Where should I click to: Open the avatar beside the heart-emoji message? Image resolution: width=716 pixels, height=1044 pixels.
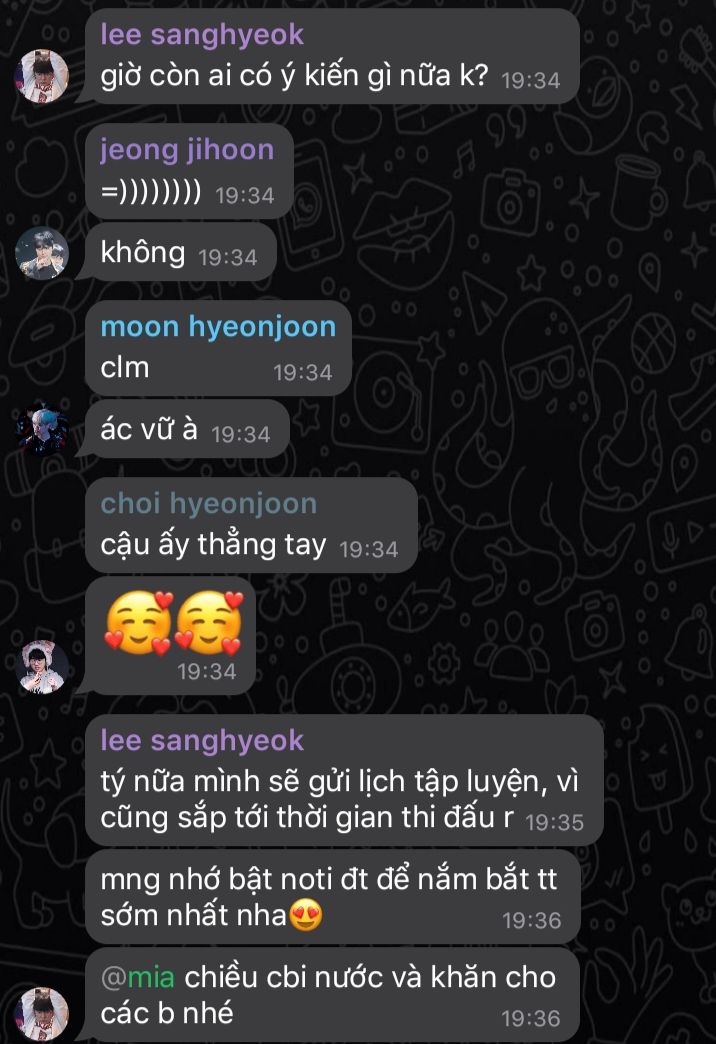pyautogui.click(x=43, y=667)
